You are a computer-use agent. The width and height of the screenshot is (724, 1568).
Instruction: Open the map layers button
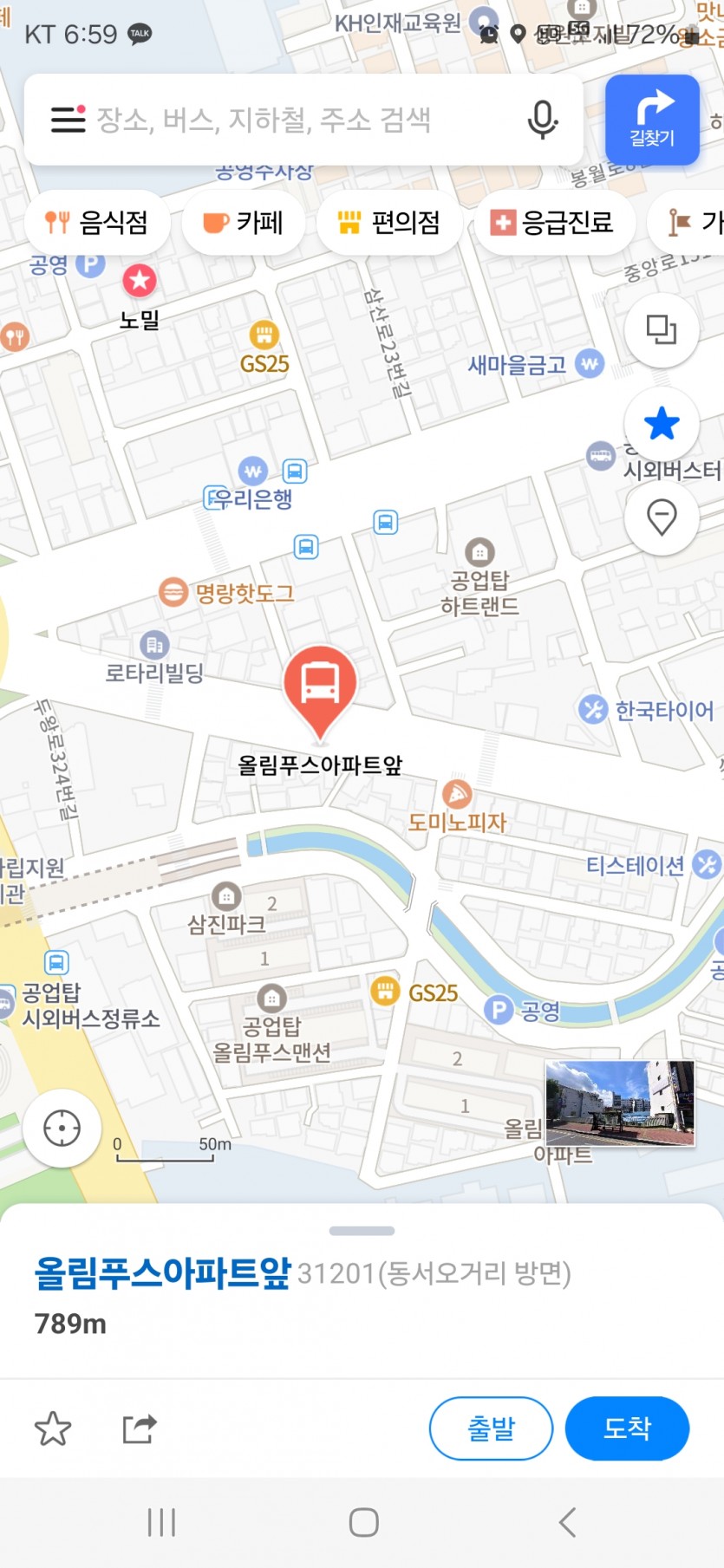tap(662, 329)
